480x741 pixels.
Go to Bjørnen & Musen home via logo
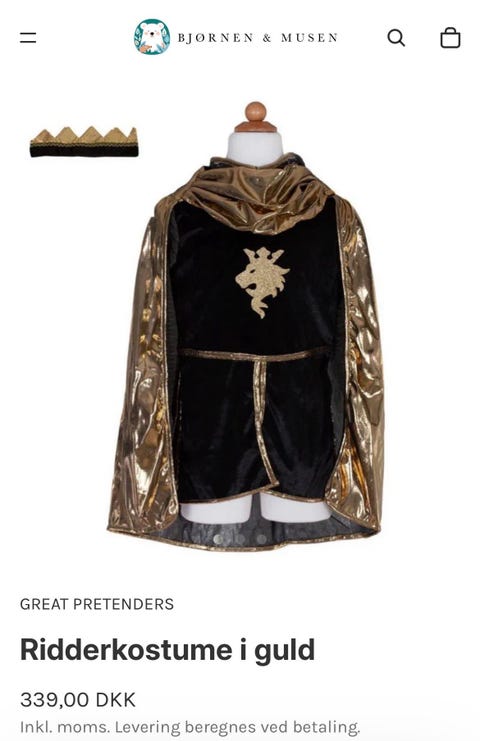point(236,37)
